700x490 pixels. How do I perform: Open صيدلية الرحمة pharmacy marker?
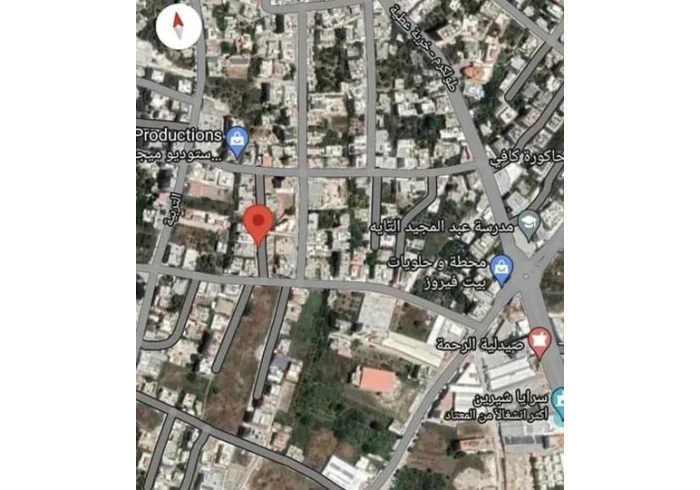(540, 342)
